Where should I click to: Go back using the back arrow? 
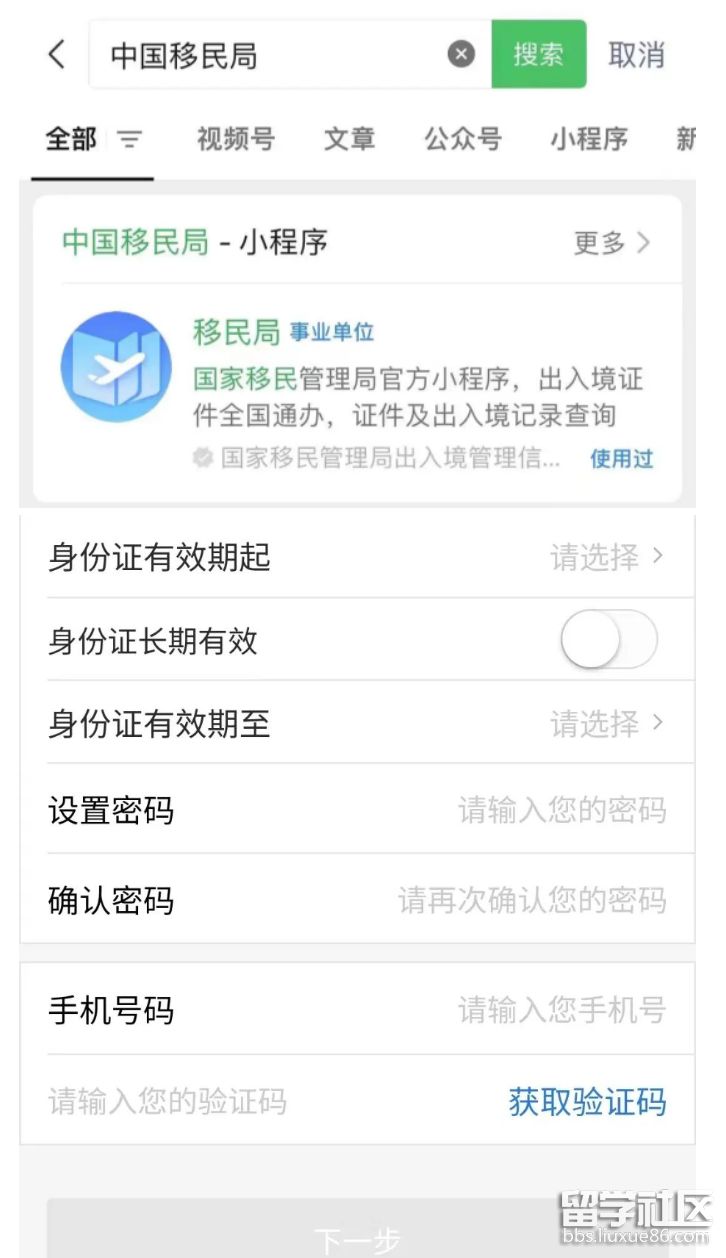57,54
